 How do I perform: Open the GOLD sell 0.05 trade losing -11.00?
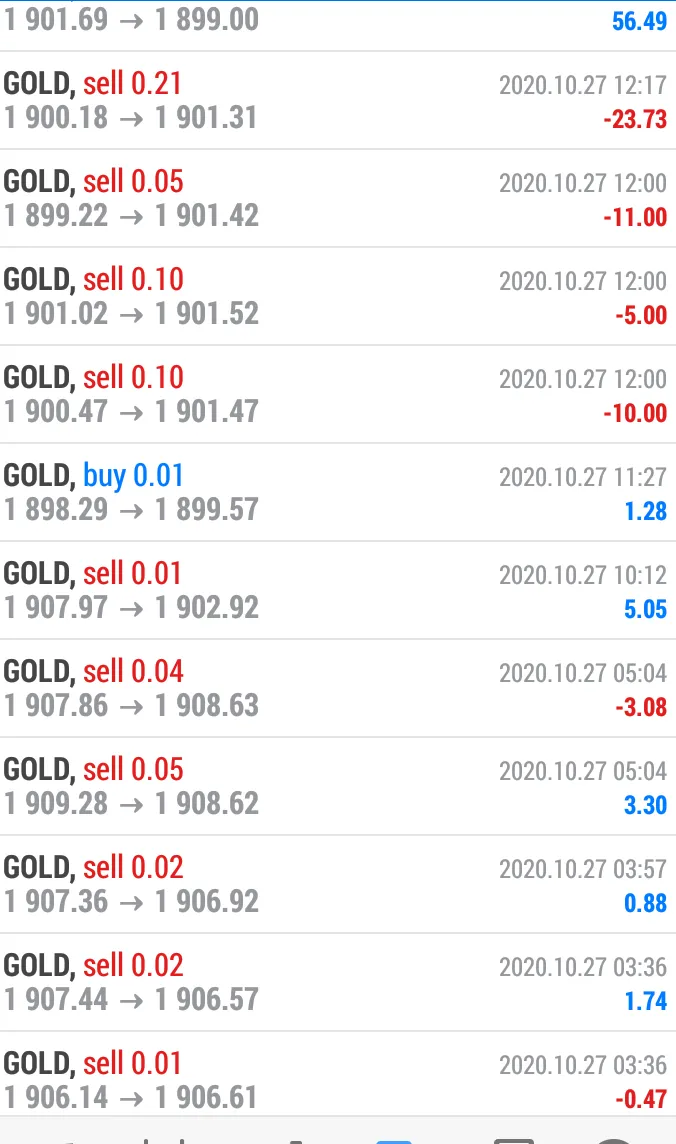point(338,198)
